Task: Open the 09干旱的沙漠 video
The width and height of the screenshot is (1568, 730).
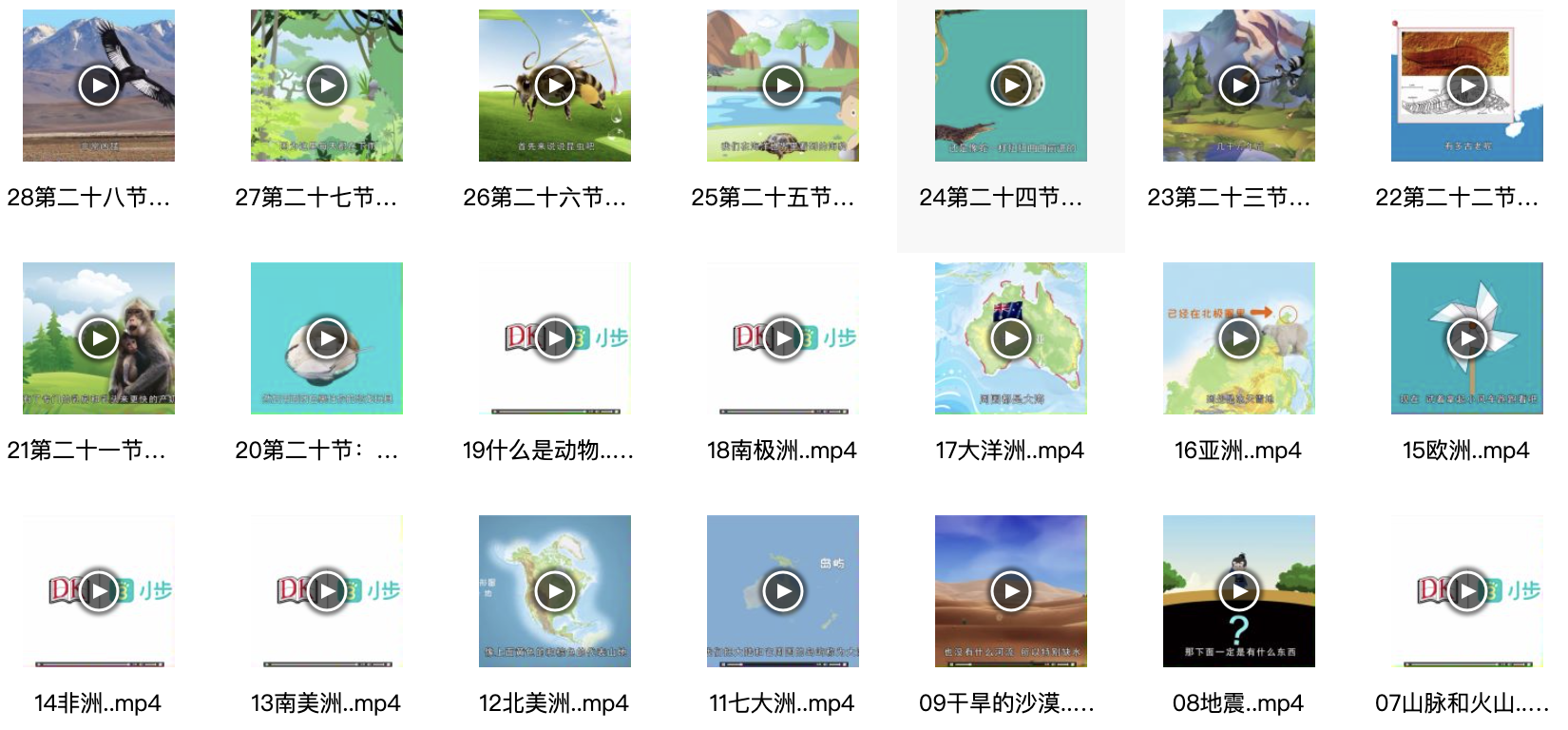Action: point(1011,591)
